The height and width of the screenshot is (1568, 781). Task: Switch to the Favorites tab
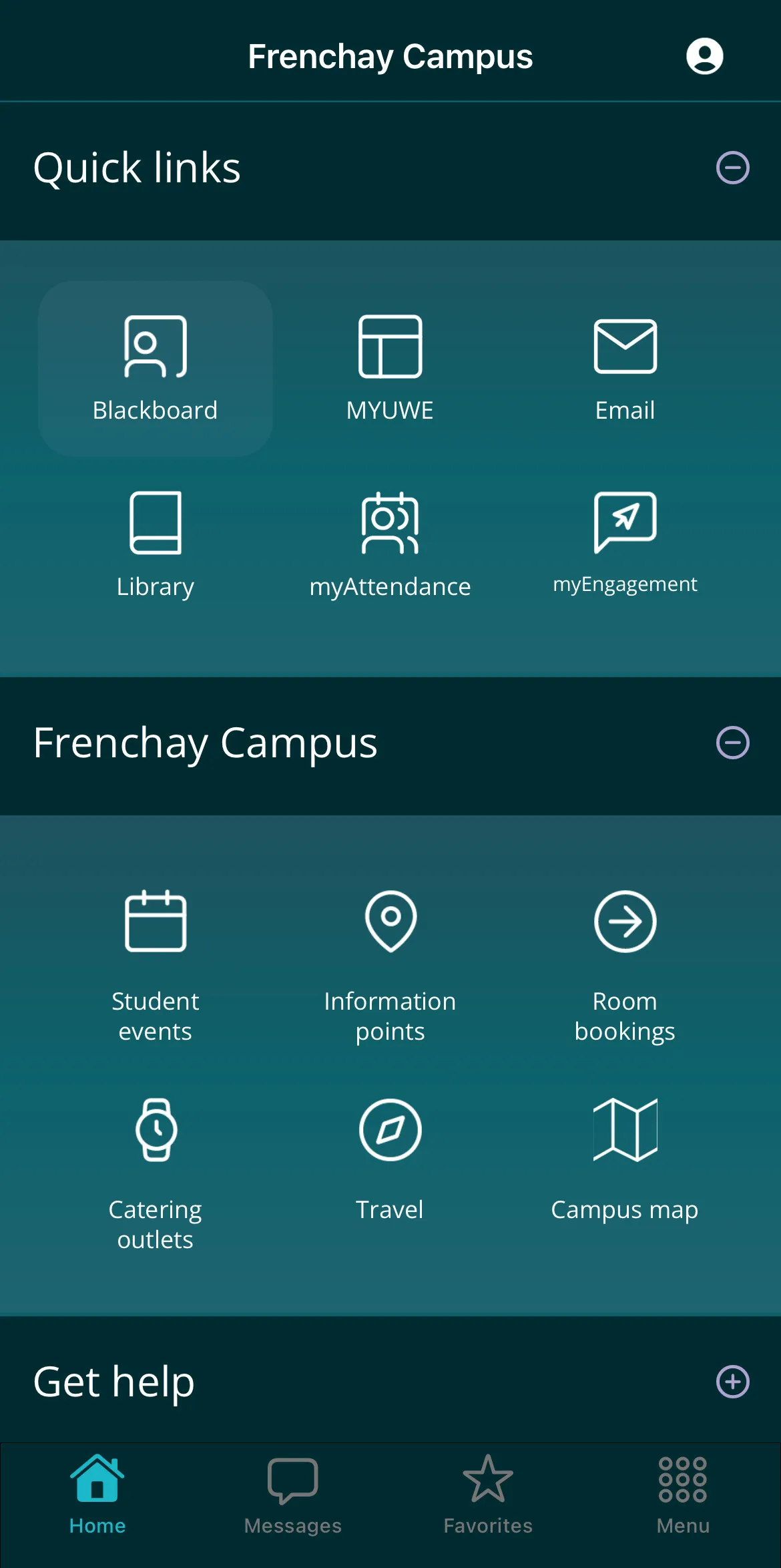pyautogui.click(x=488, y=1495)
